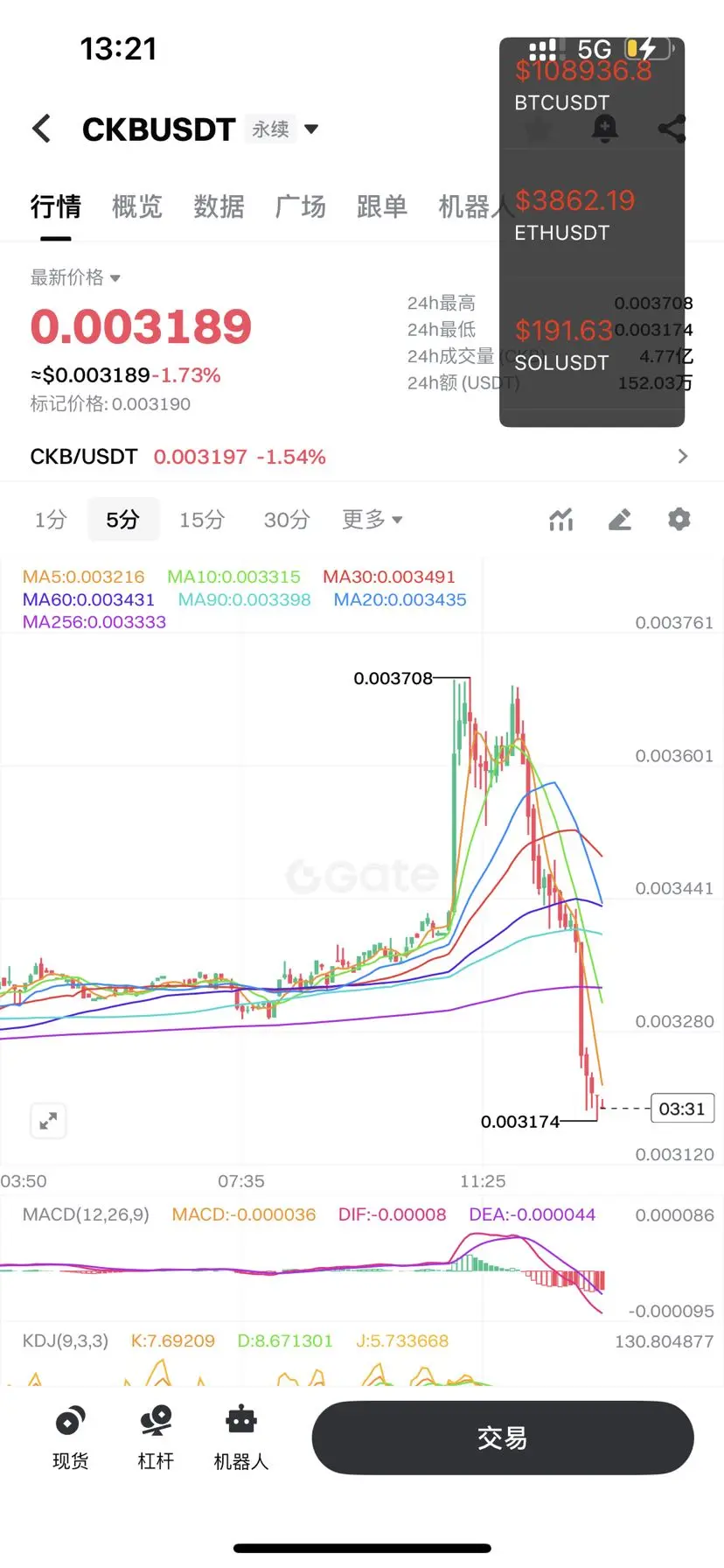The width and height of the screenshot is (724, 1568).
Task: Enable the 1分 timeframe
Action: pyautogui.click(x=50, y=519)
